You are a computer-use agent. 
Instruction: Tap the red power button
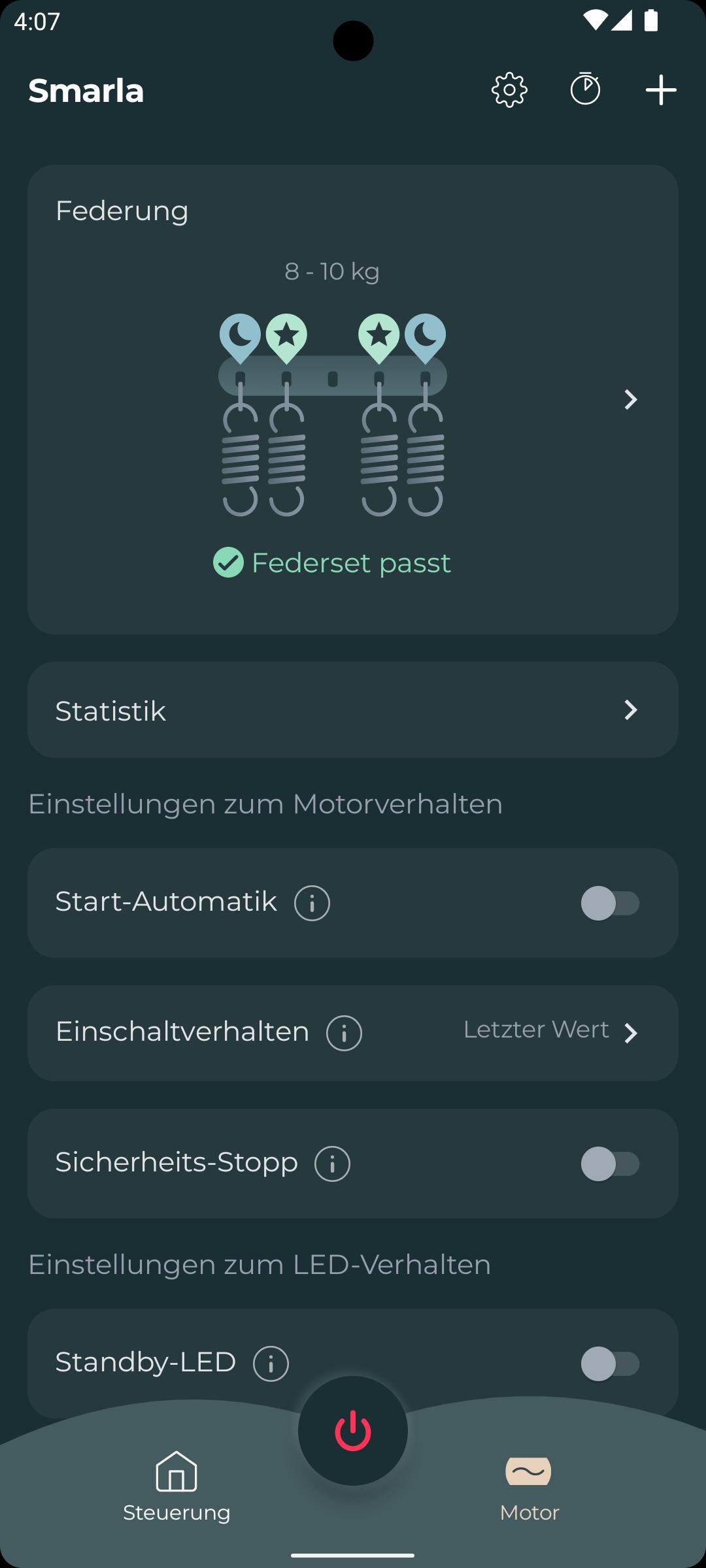coord(353,1431)
